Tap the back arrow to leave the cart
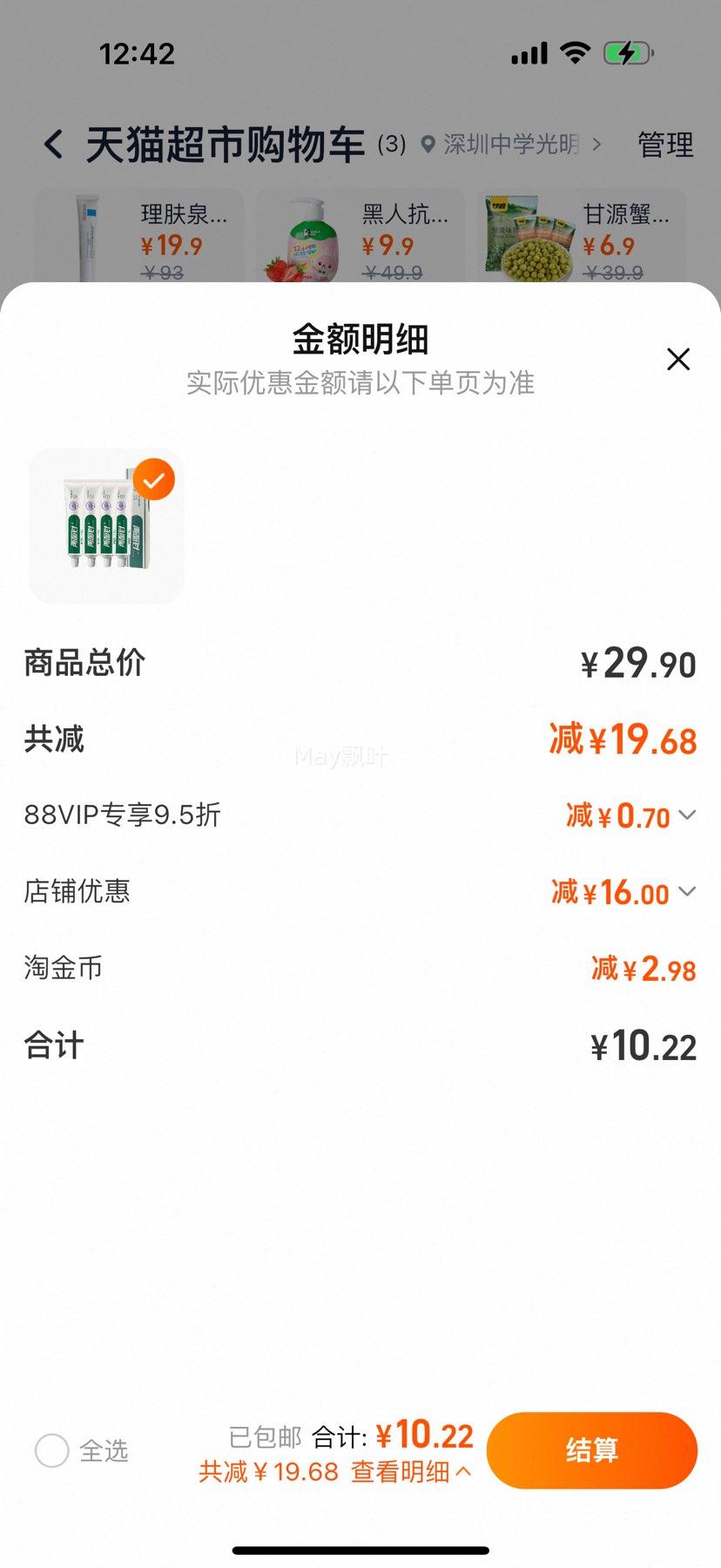The height and width of the screenshot is (1568, 721). 54,144
